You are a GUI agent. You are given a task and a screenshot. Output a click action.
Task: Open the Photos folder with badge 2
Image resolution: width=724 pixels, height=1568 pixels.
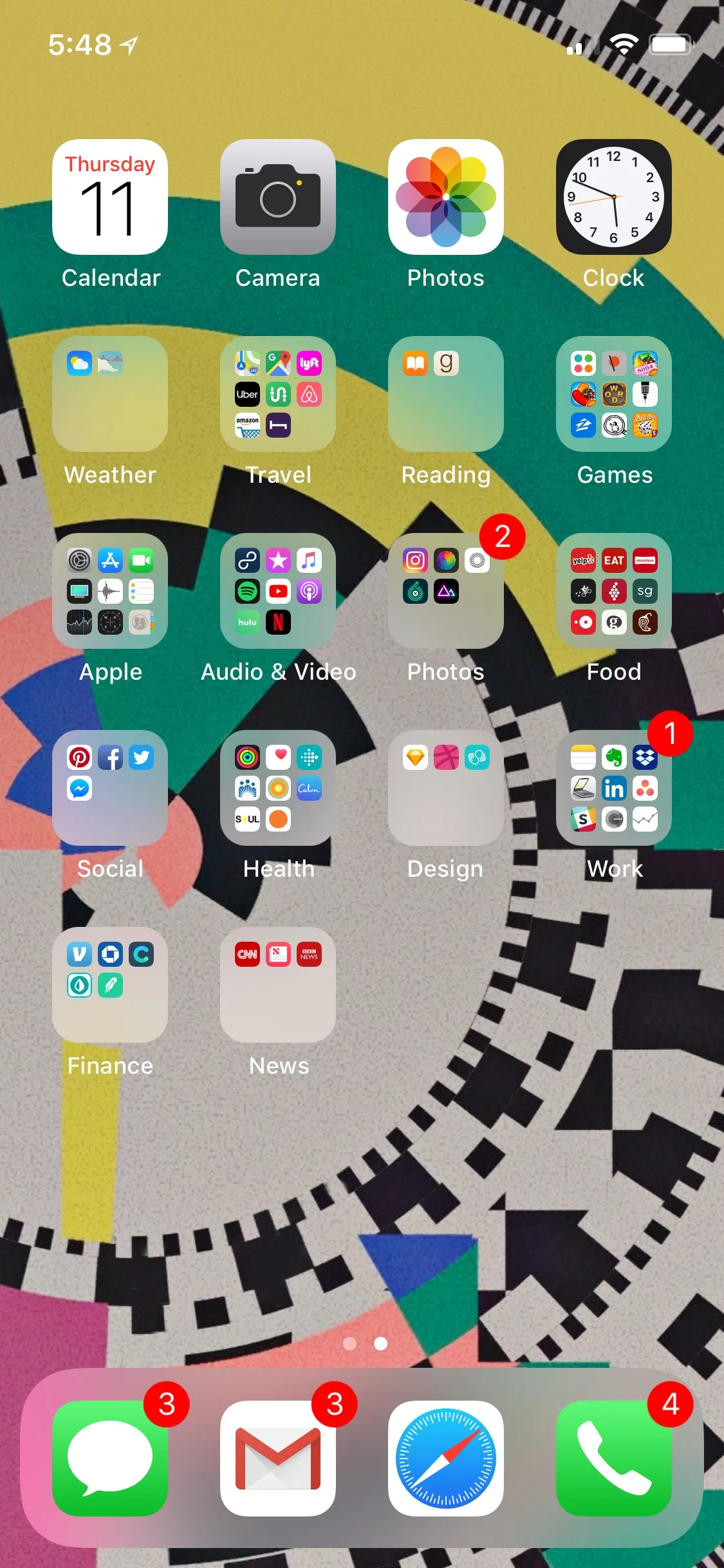446,591
